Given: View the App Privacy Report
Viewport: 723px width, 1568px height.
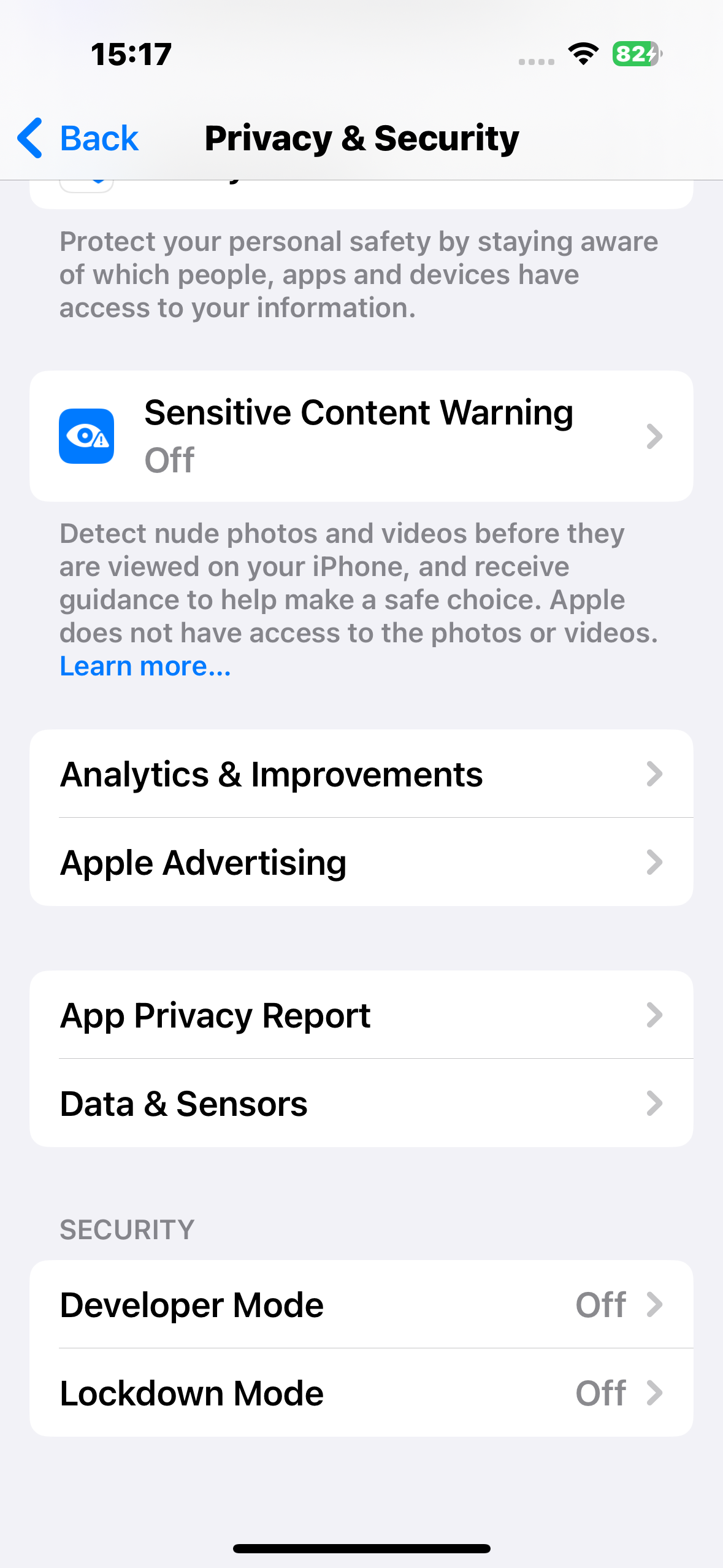Looking at the screenshot, I should point(361,1015).
